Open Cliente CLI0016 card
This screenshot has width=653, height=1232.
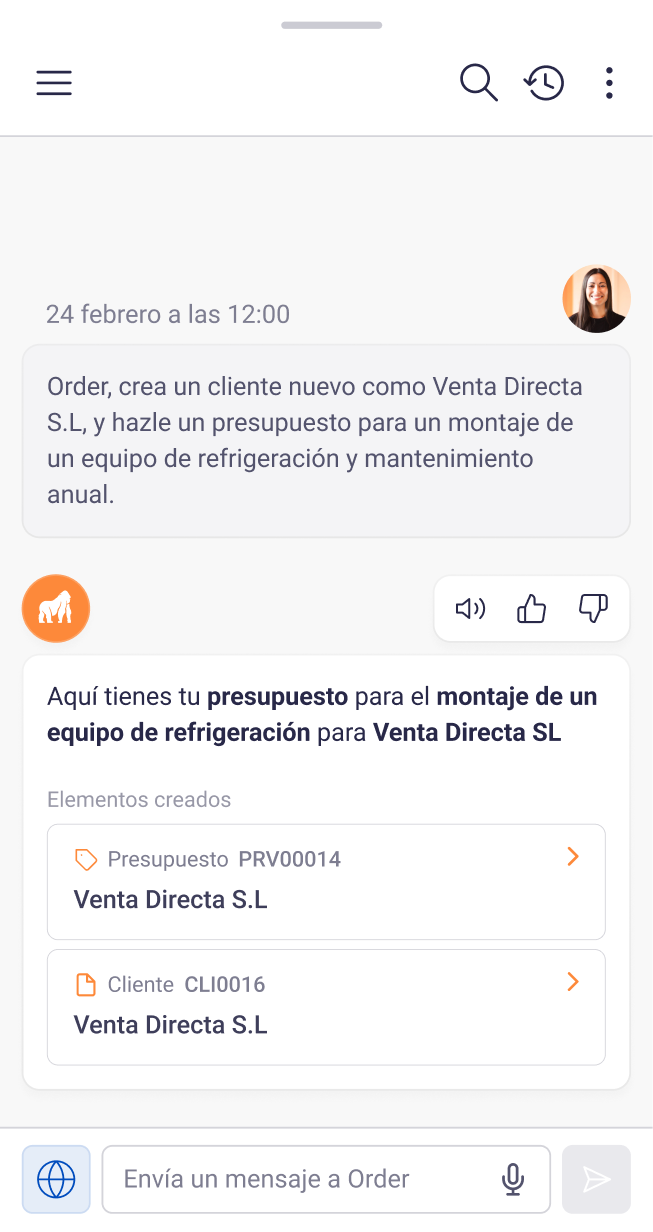326,1006
